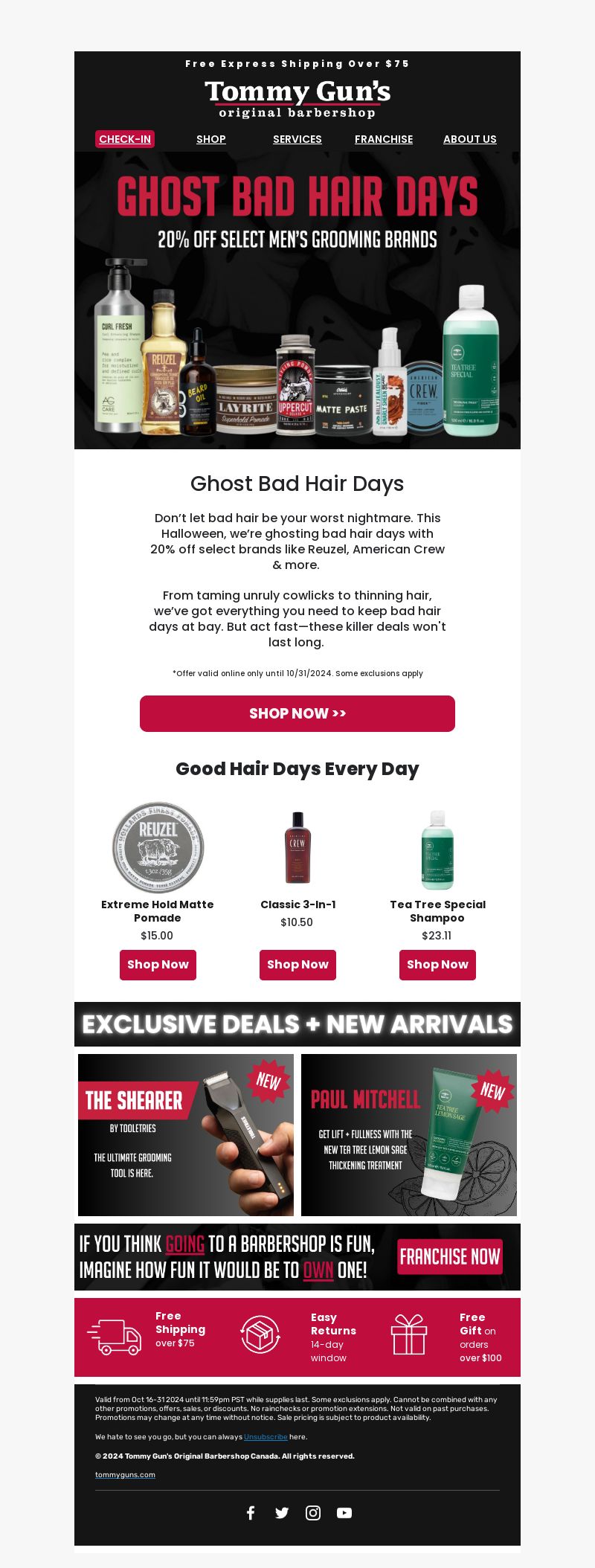Open the tommyguns.com link
The image size is (595, 1568).
[x=125, y=1474]
